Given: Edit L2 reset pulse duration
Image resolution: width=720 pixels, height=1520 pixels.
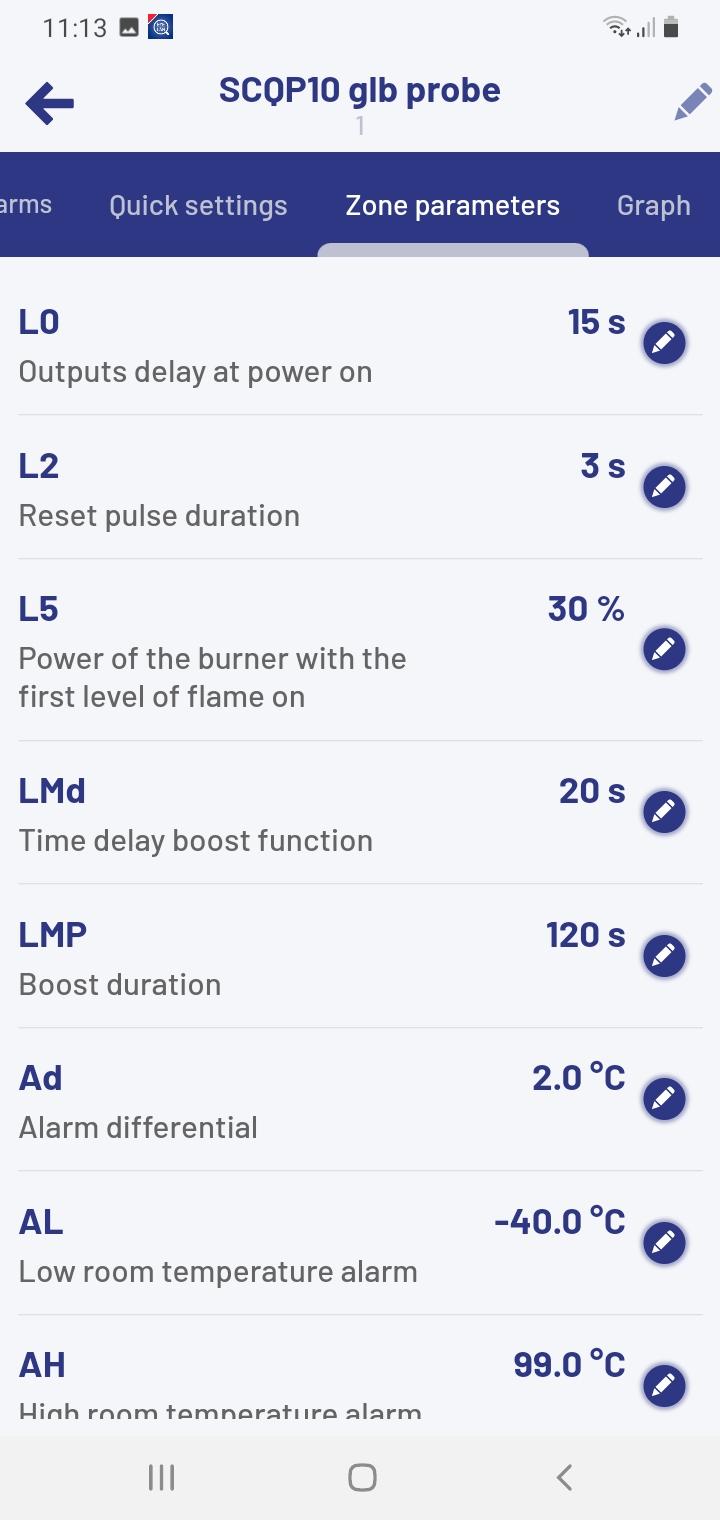Looking at the screenshot, I should (x=664, y=488).
